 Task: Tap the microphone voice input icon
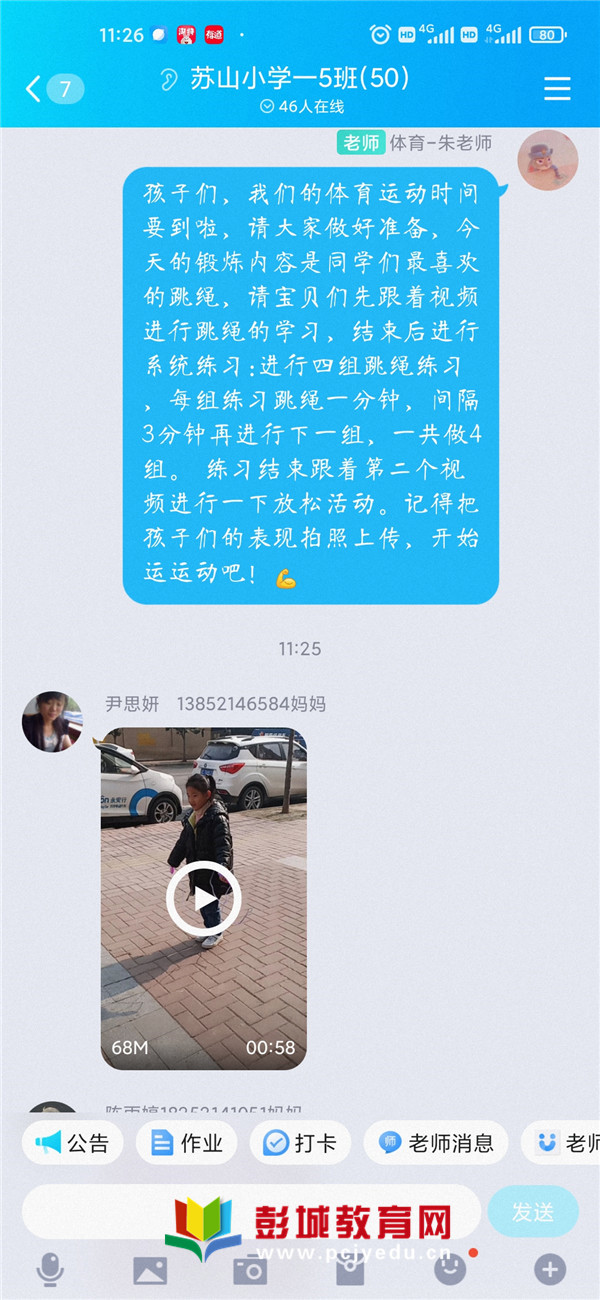49,1270
